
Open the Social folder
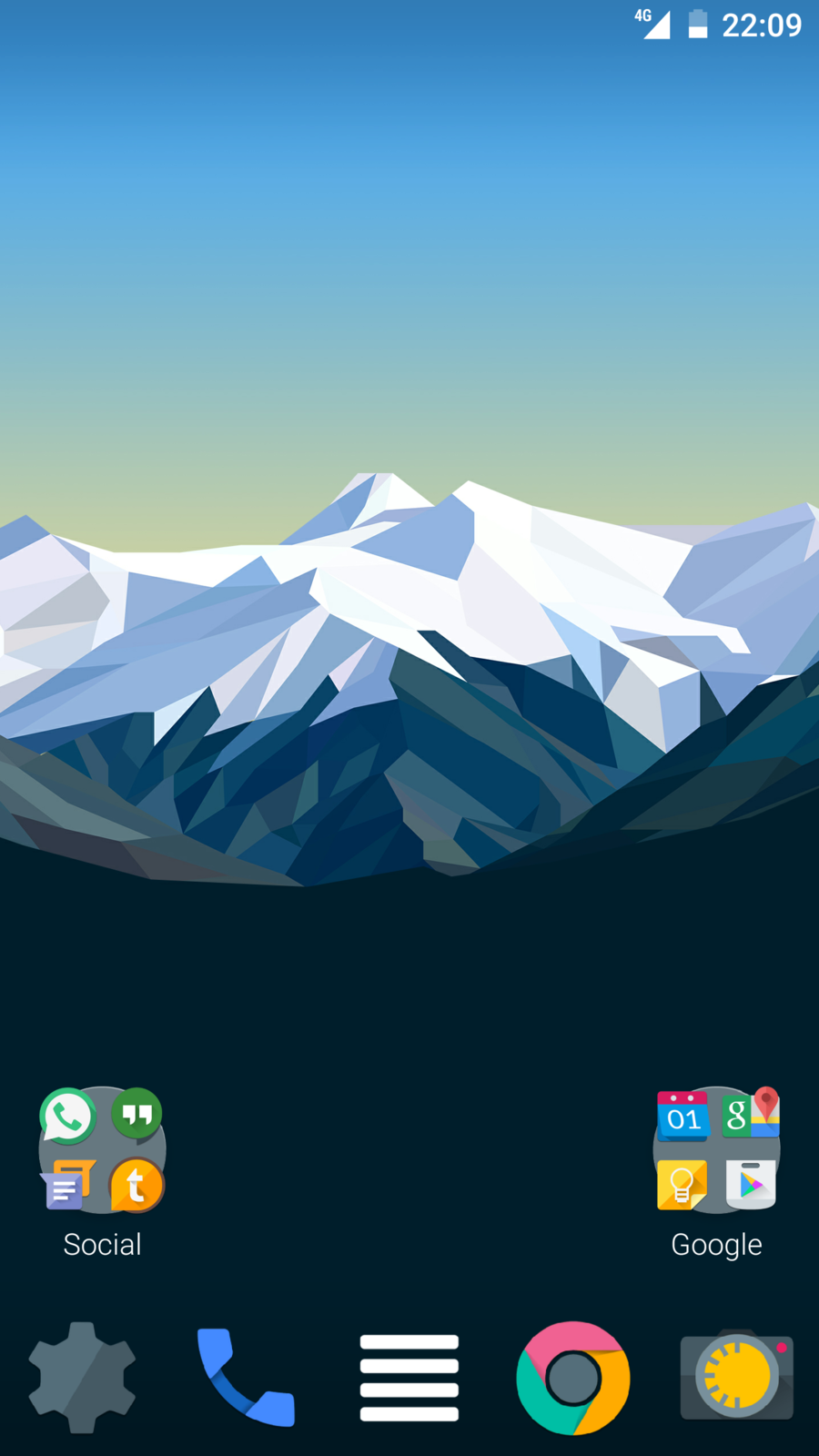[102, 1151]
